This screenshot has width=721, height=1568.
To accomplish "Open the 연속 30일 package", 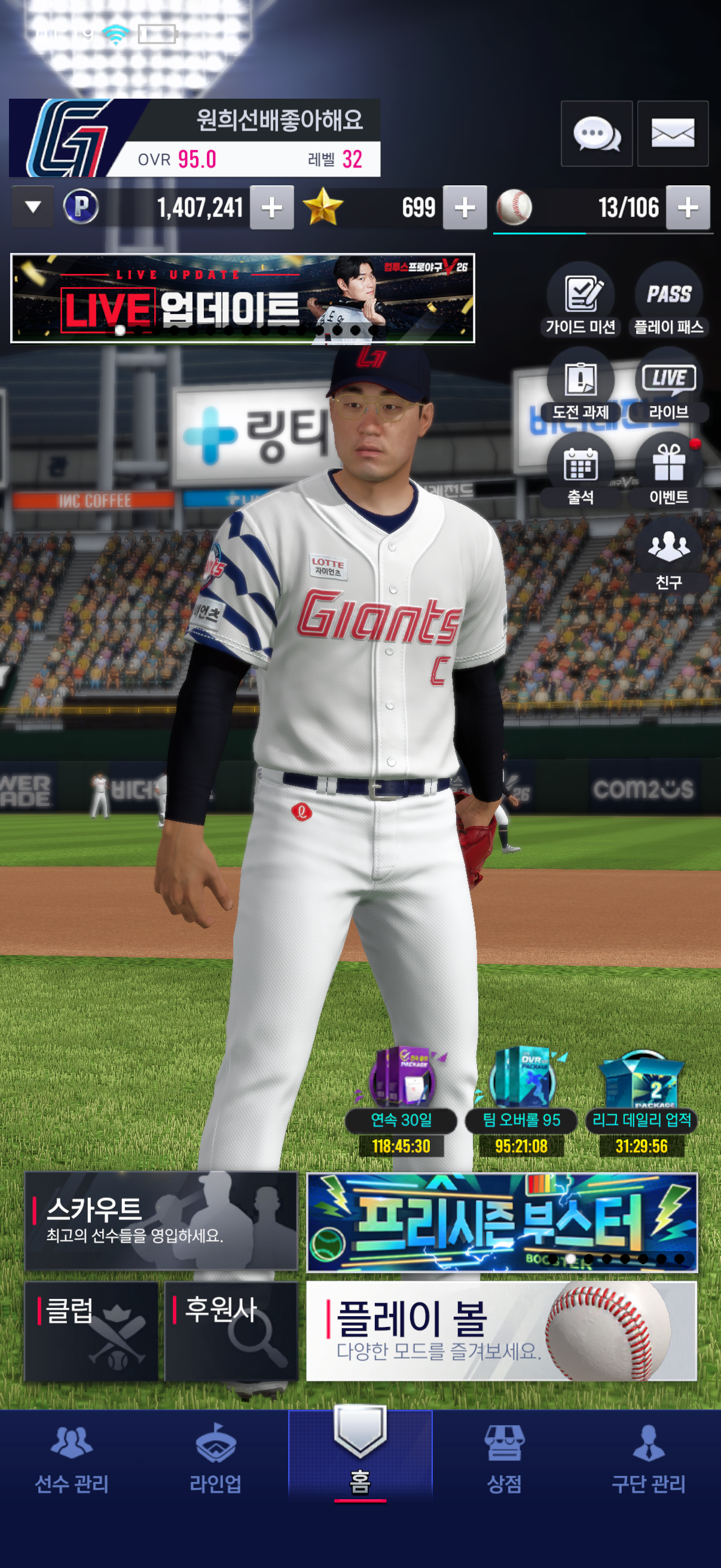I will coord(401,1102).
